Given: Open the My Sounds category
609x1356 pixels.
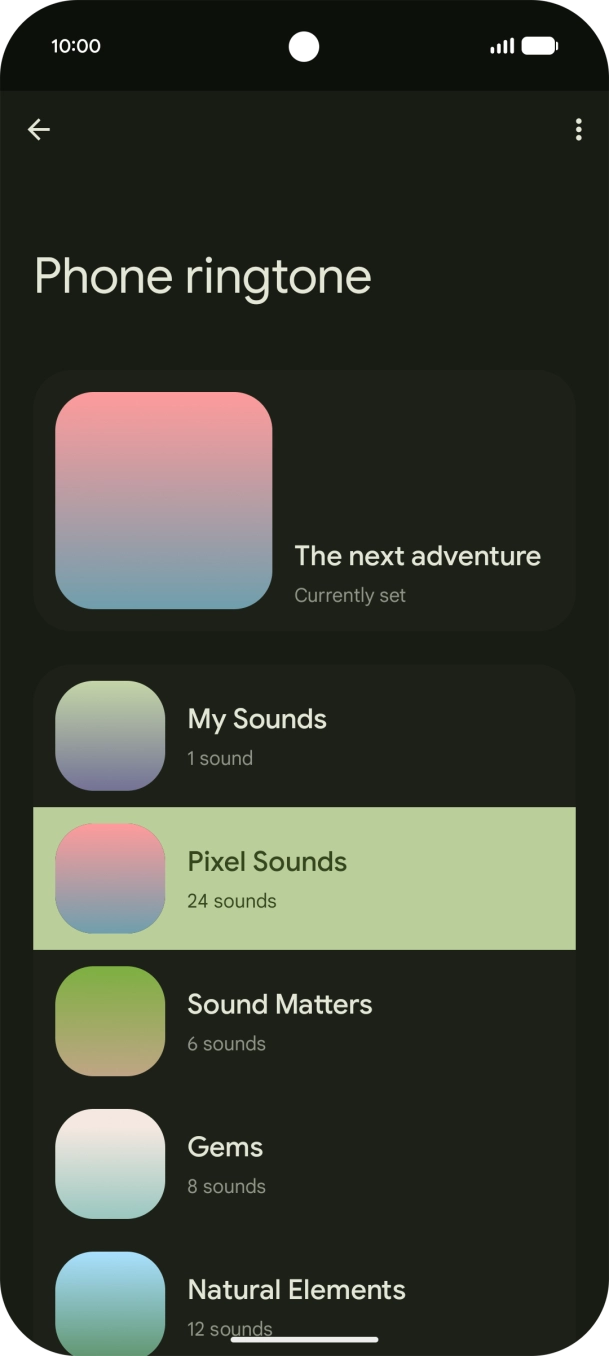Looking at the screenshot, I should tap(304, 736).
